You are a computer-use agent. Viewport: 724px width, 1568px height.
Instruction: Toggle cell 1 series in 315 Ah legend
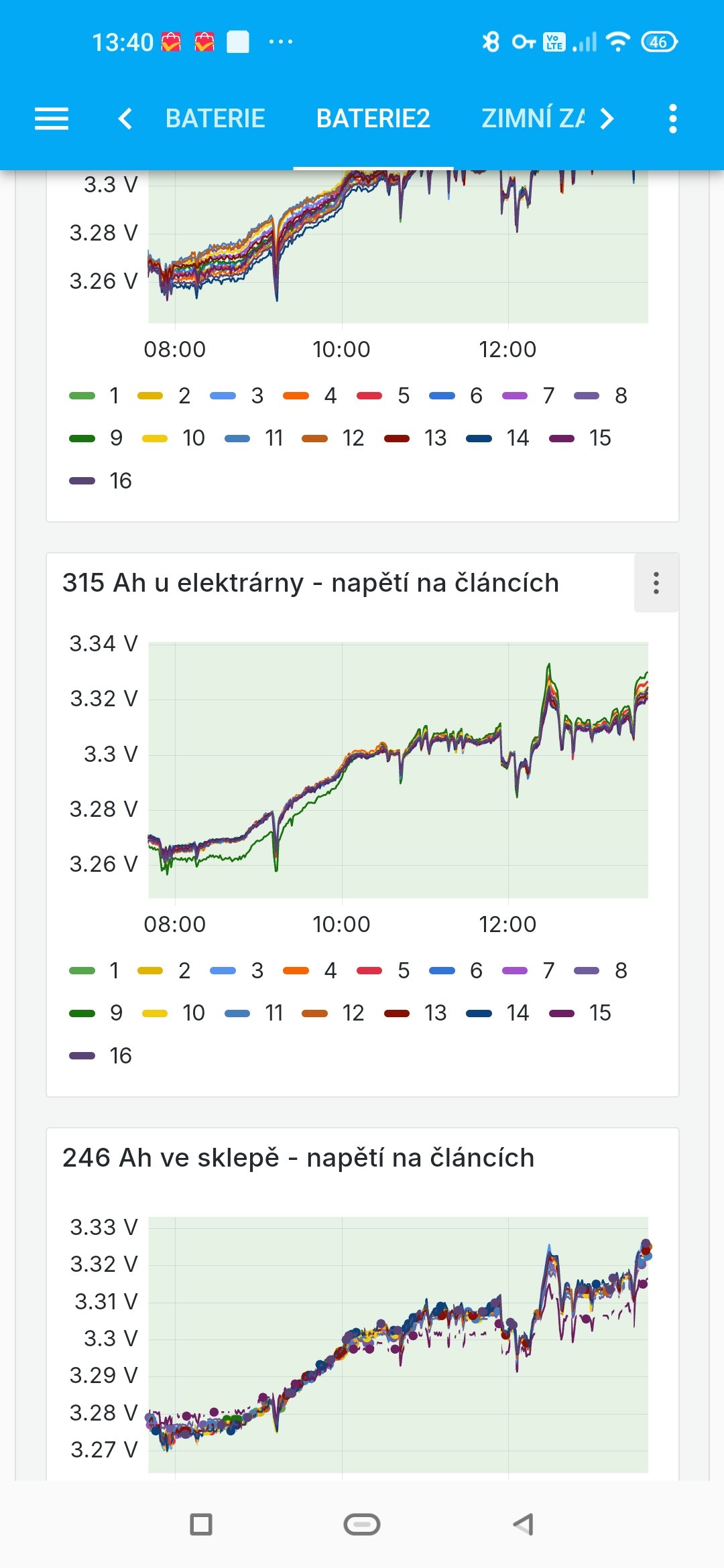(95, 970)
